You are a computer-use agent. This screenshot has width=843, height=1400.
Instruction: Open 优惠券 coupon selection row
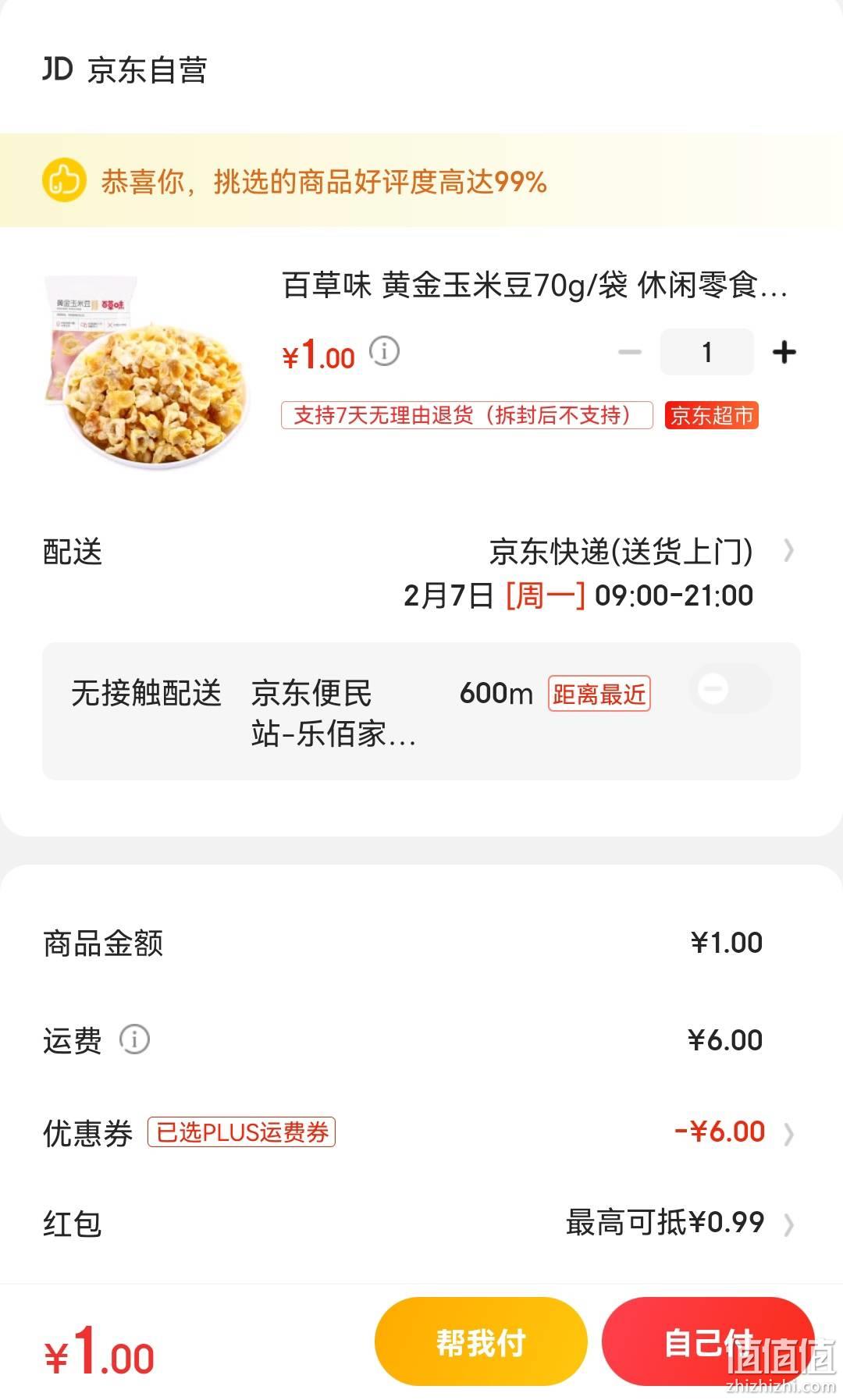[x=421, y=1132]
